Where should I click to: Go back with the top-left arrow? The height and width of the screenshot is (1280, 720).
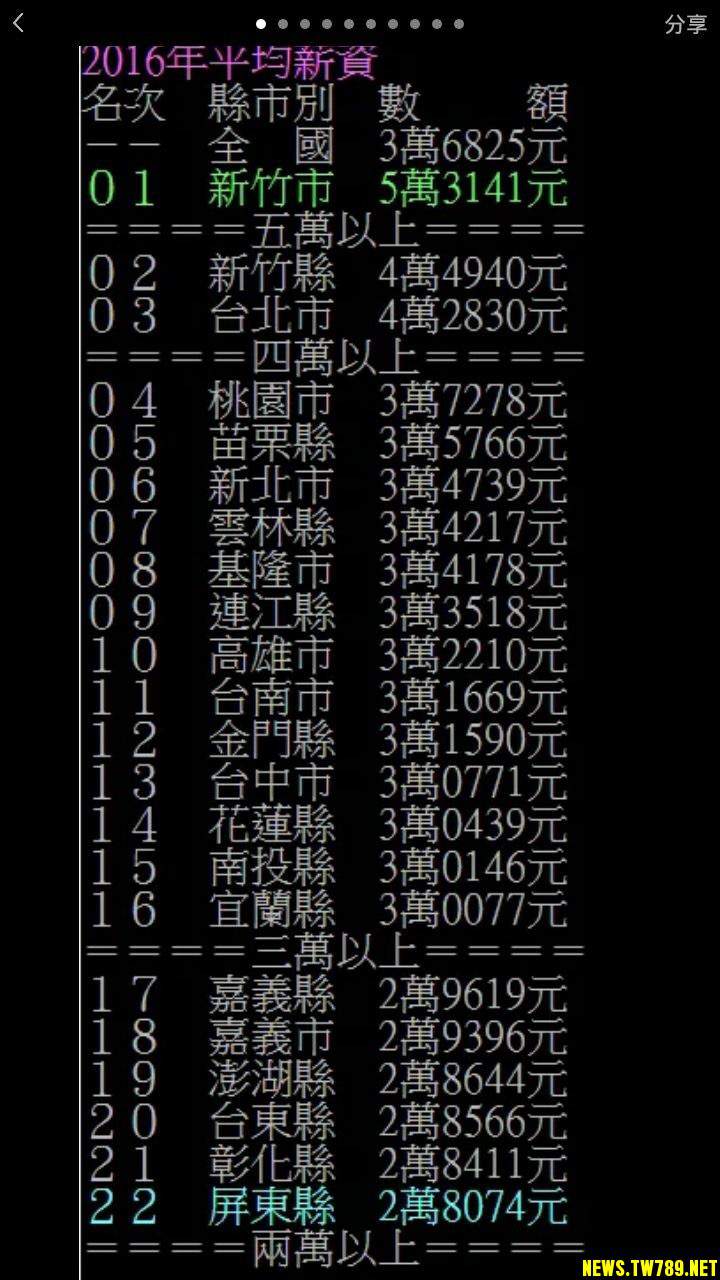(18, 23)
